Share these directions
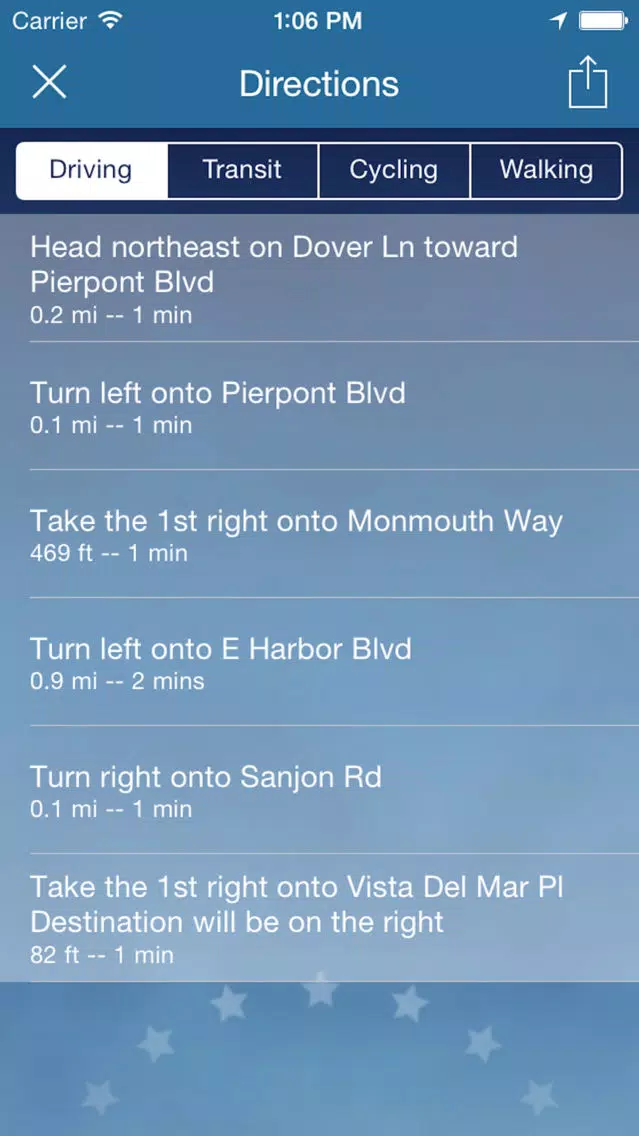The image size is (639, 1136). pos(588,82)
